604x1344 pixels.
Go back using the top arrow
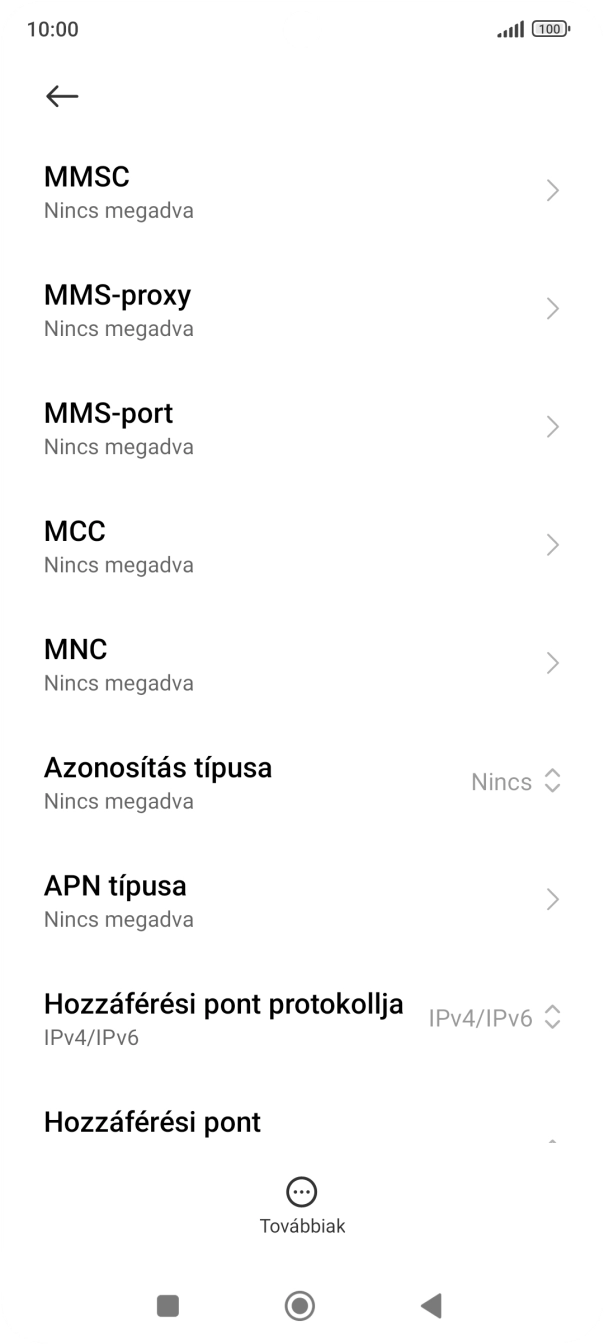[62, 96]
